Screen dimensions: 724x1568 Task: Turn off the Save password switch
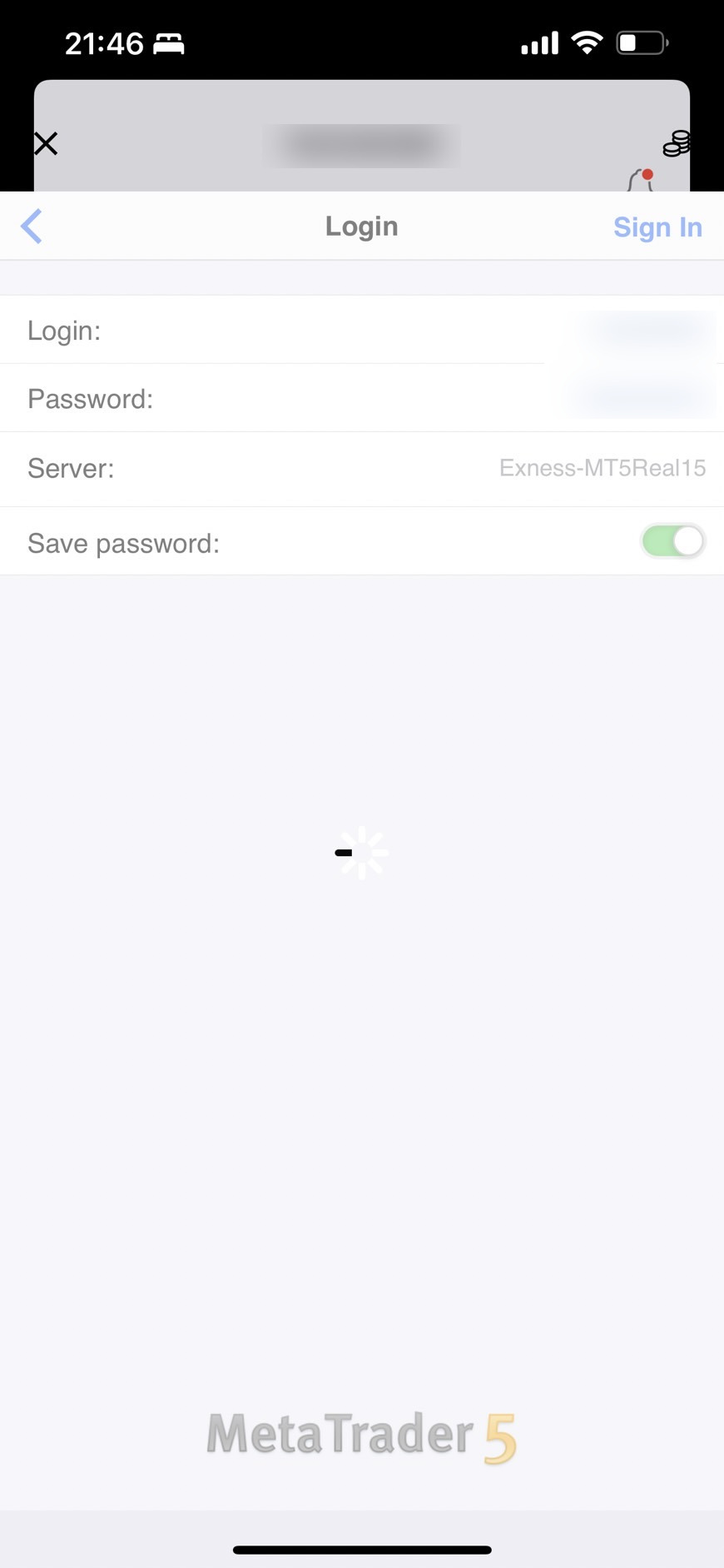coord(672,541)
